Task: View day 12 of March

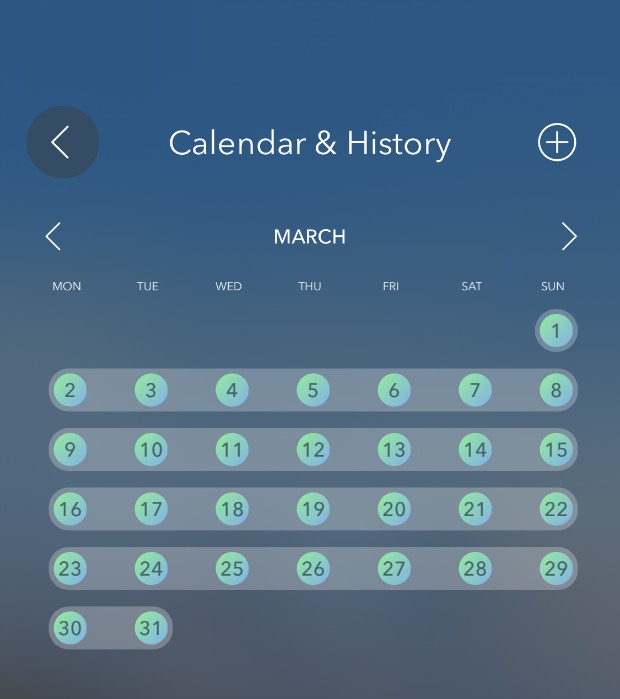Action: pos(313,449)
